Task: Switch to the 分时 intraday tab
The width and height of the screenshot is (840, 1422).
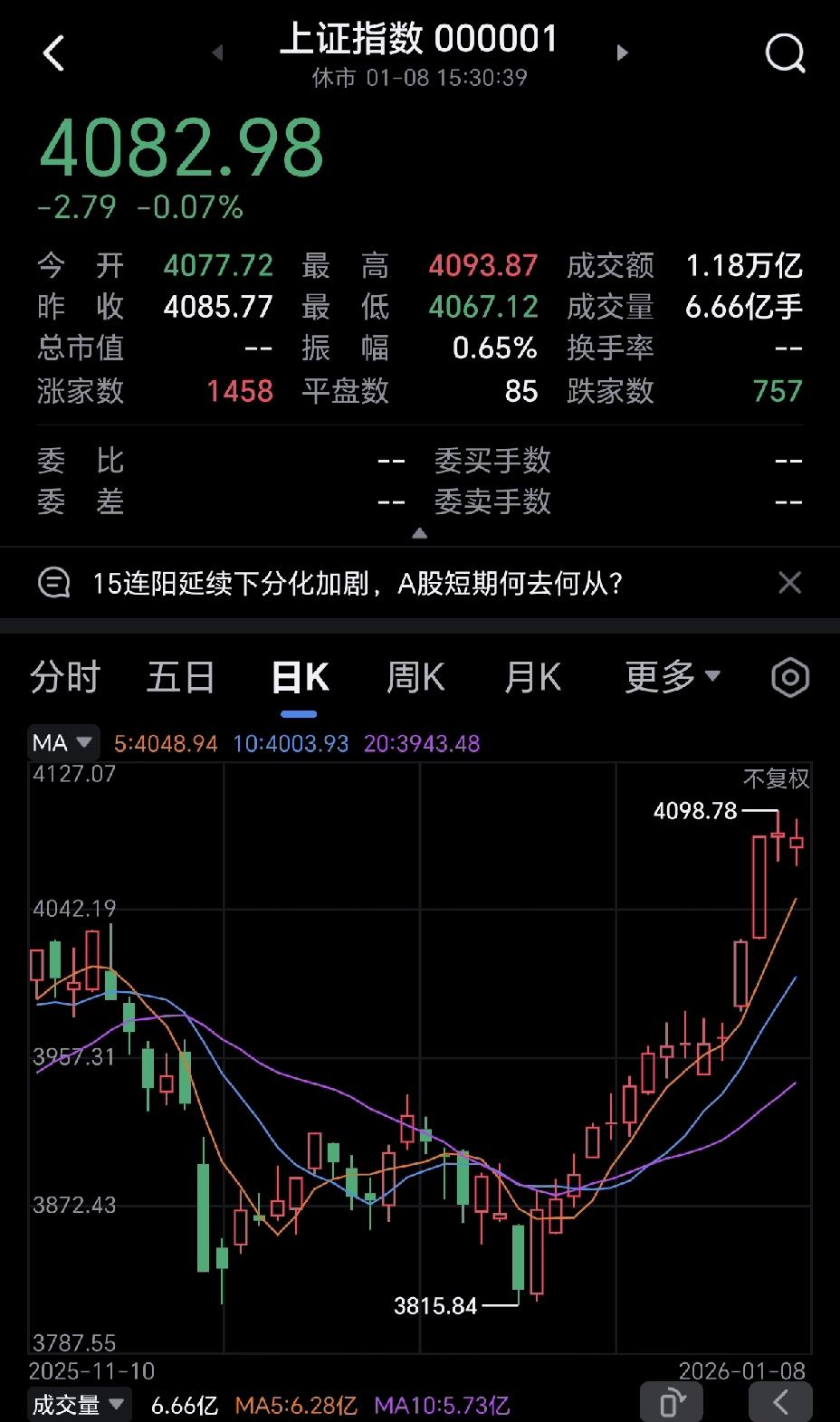Action: click(x=63, y=676)
